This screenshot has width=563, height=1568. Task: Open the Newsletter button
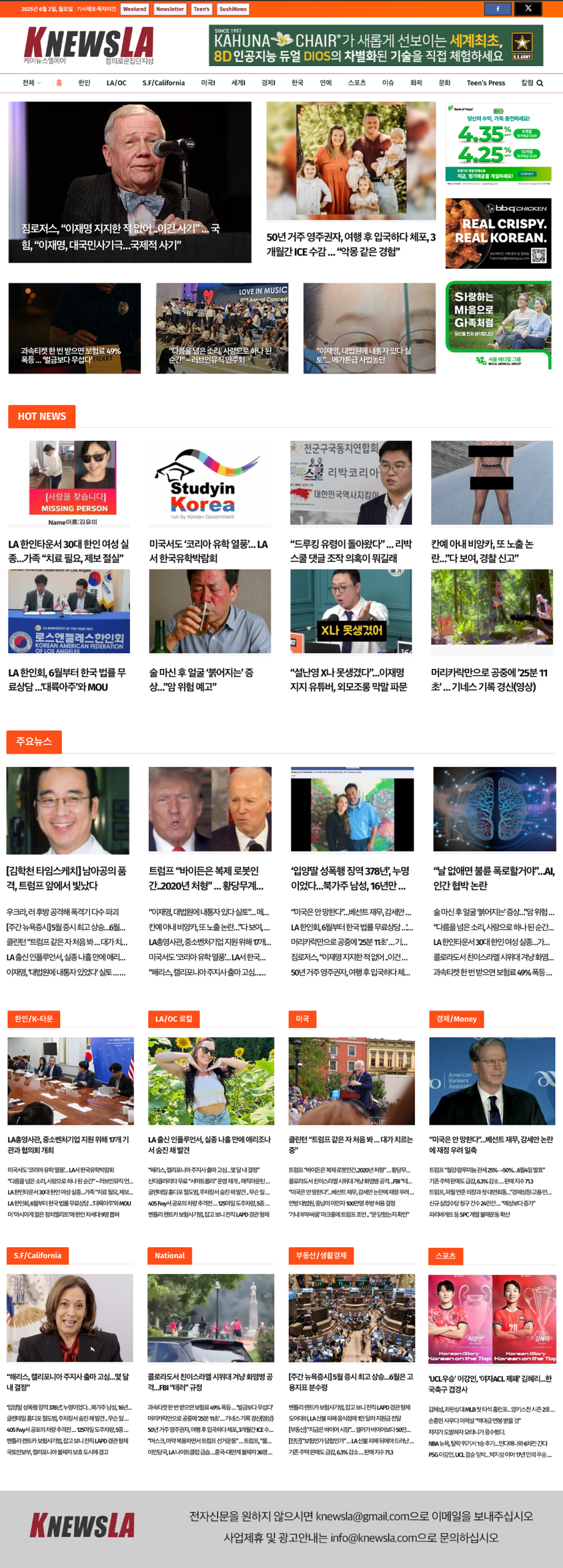click(x=170, y=9)
